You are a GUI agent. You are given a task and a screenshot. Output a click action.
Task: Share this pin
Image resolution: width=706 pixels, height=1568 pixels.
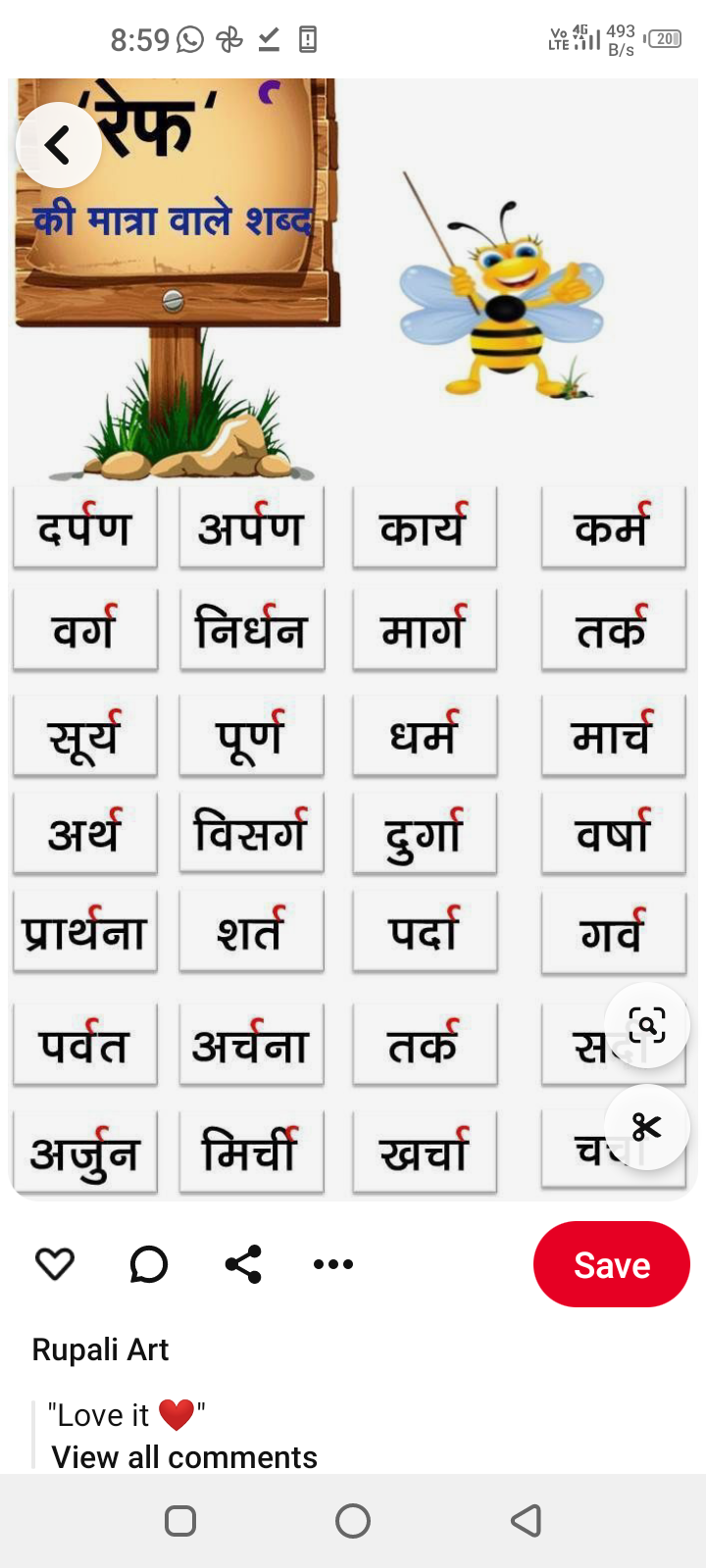[x=243, y=1264]
